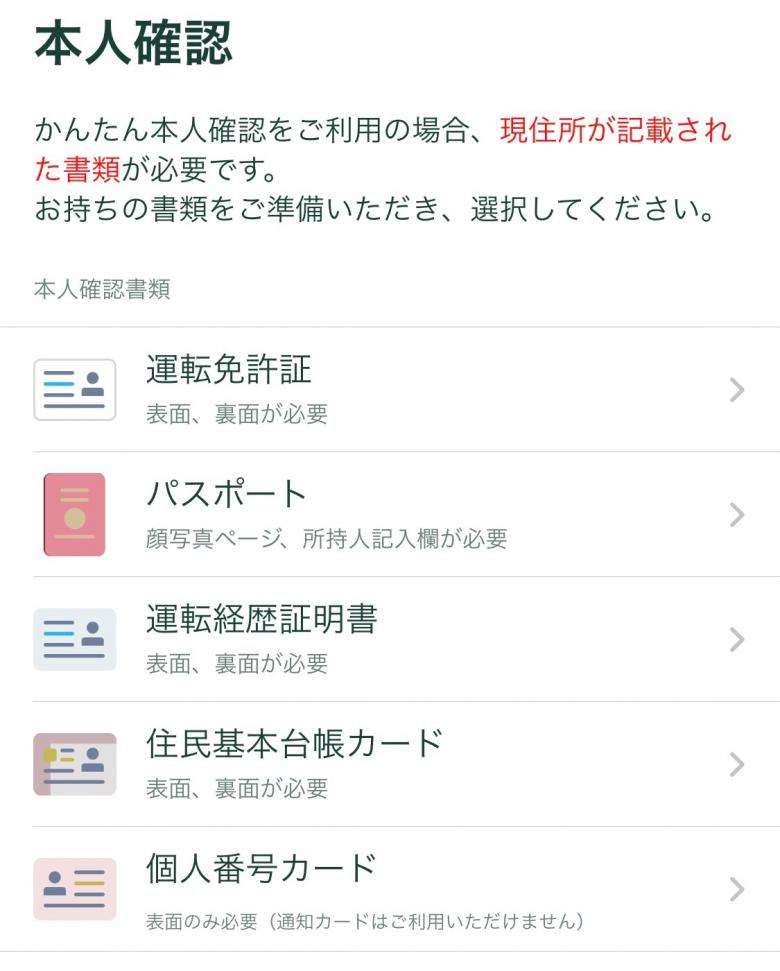Viewport: 780px width, 971px height.
Task: Expand the パスポート row chevron
Action: pyautogui.click(x=736, y=515)
